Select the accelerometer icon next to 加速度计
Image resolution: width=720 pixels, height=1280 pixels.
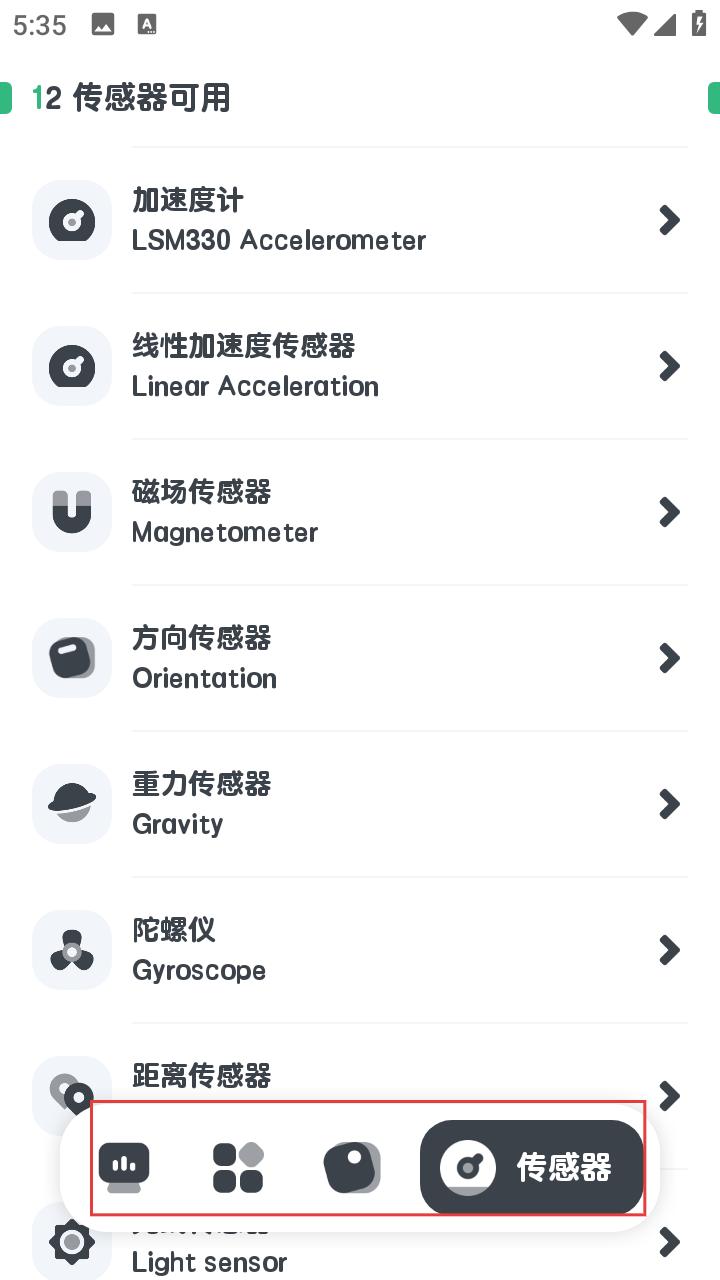(x=71, y=220)
